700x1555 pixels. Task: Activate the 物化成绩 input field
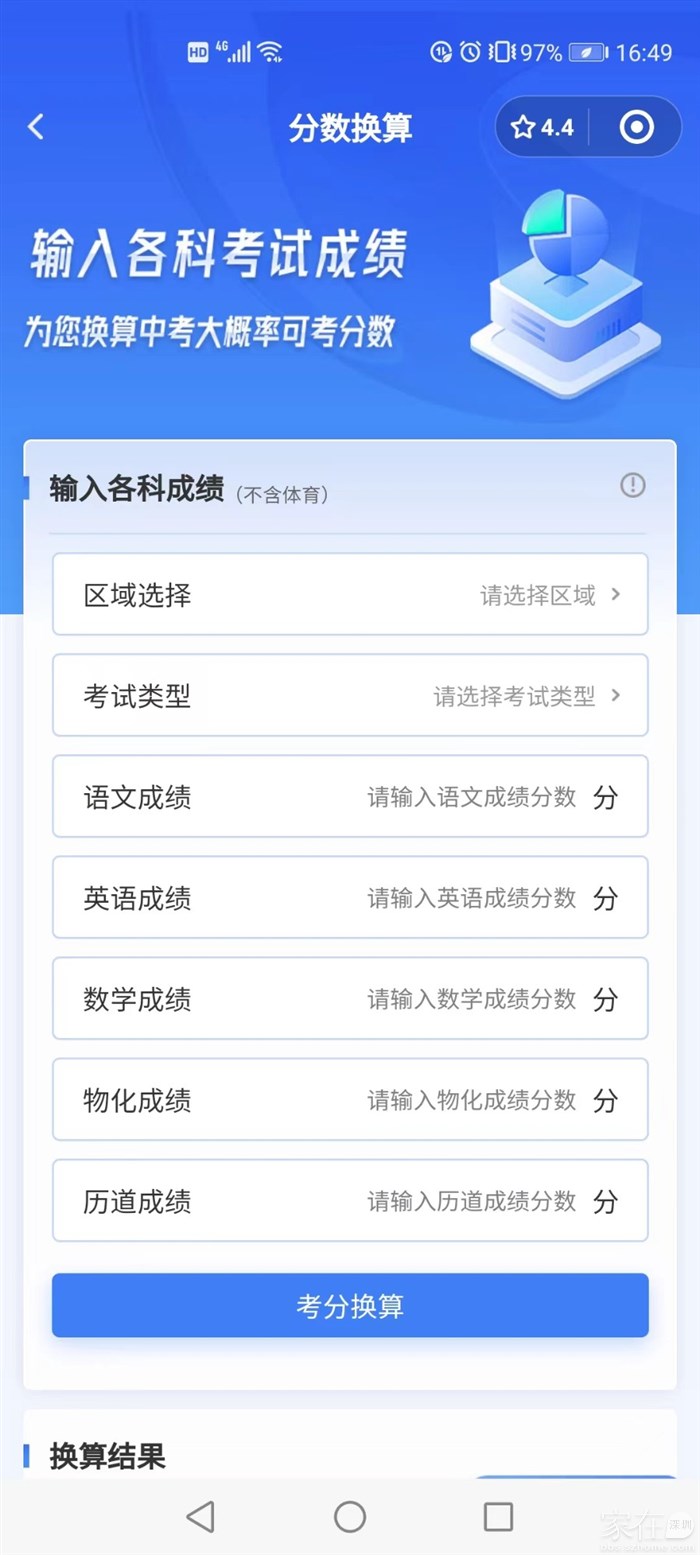pyautogui.click(x=470, y=1100)
